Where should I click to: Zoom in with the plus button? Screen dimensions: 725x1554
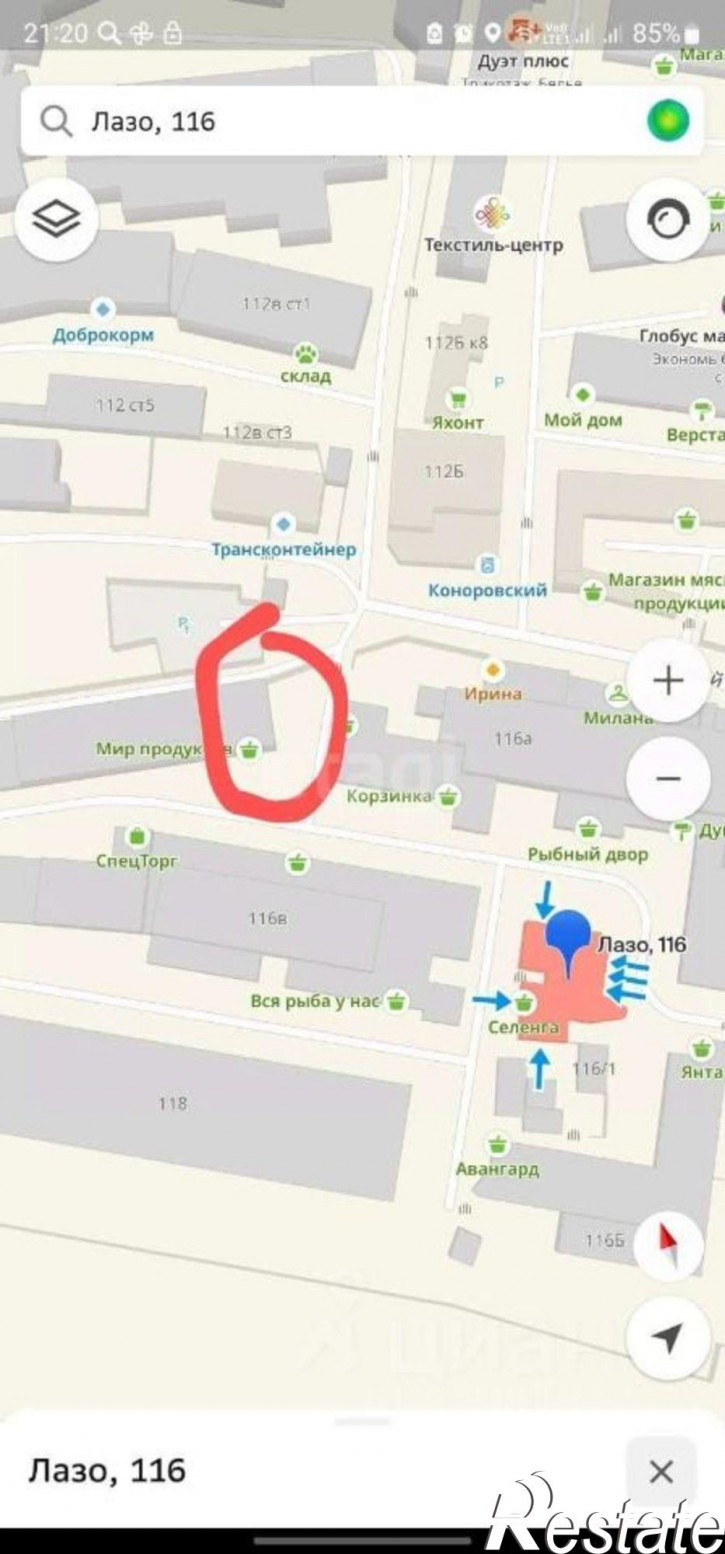point(667,681)
